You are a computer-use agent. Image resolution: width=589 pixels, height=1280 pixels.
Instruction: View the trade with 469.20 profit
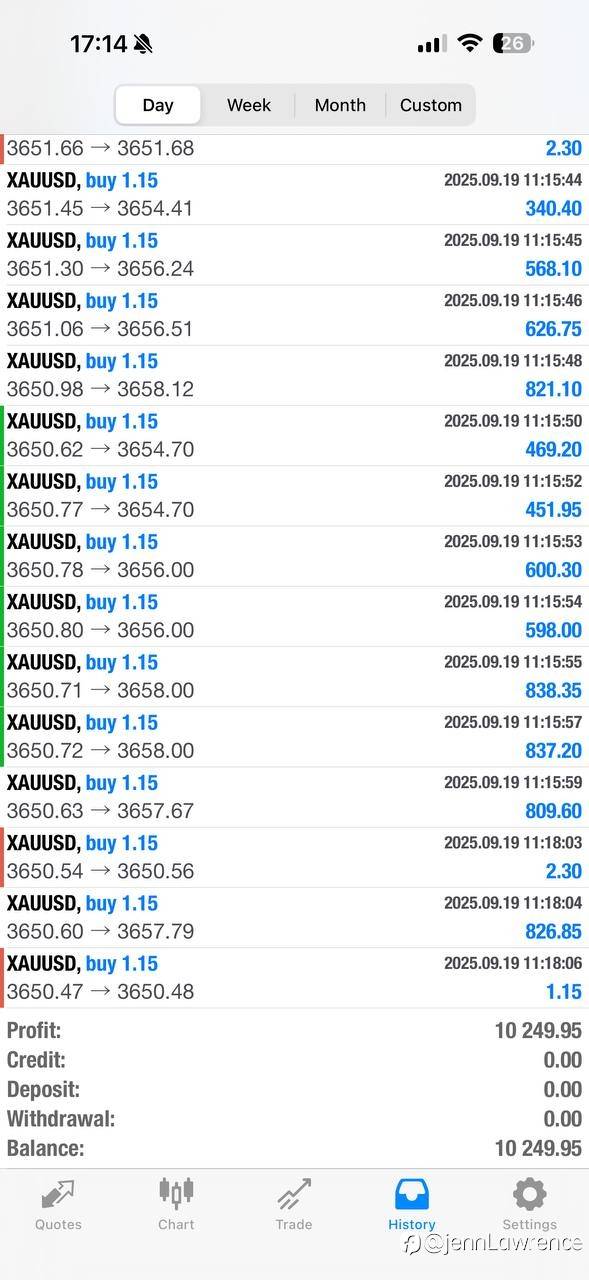click(294, 435)
